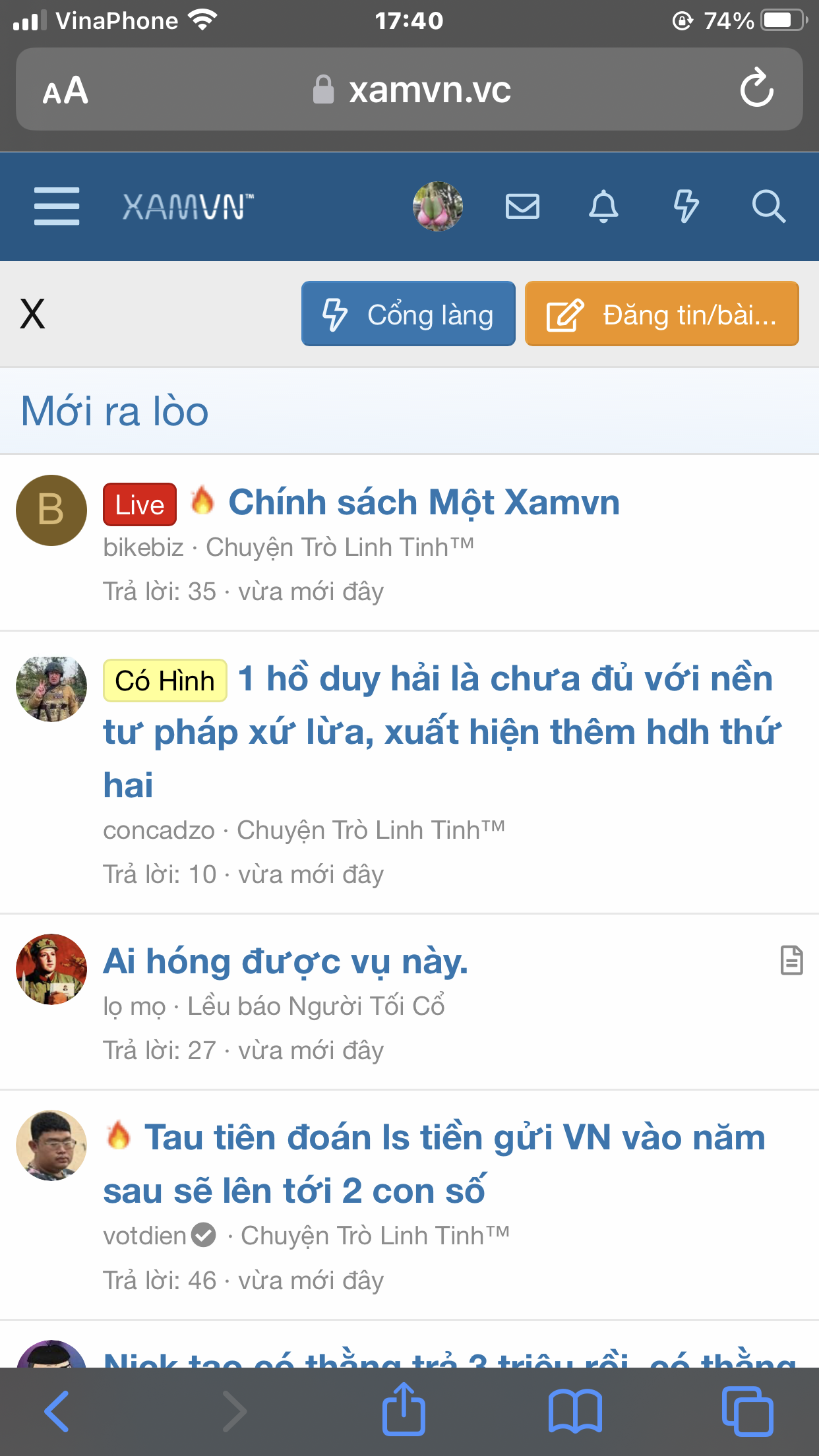Tap the Cổng làng button
Image resolution: width=819 pixels, height=1456 pixels.
click(x=408, y=314)
